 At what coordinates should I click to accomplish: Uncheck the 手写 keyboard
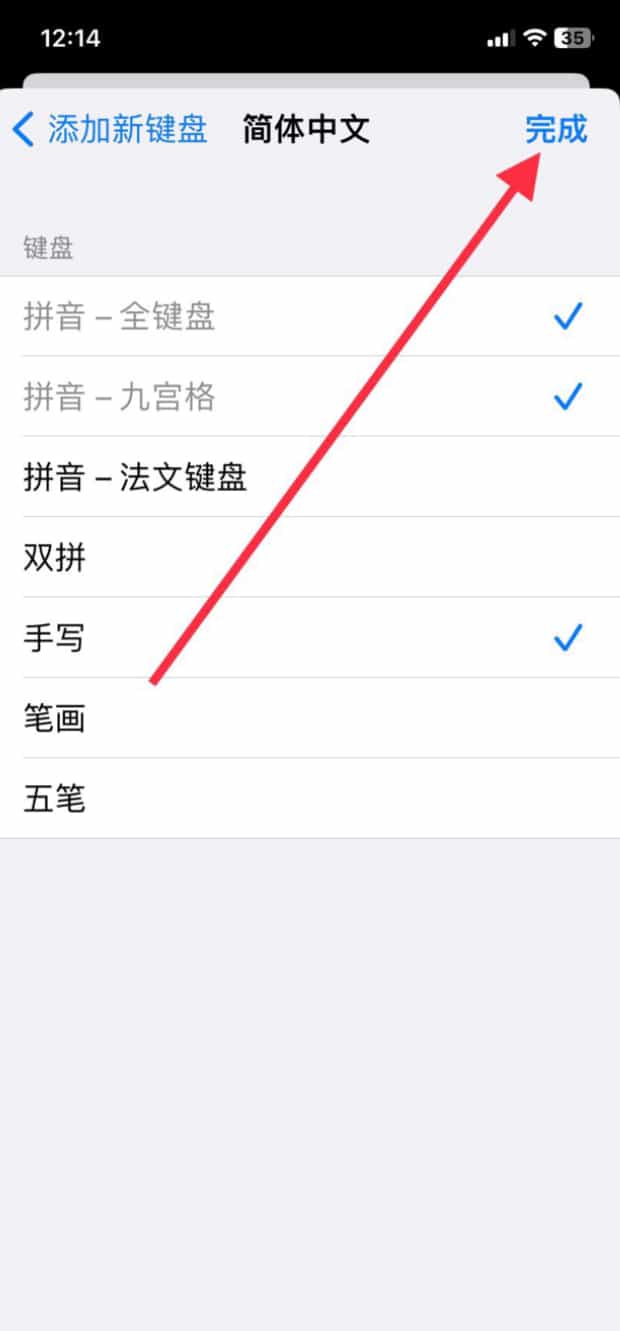[x=310, y=637]
